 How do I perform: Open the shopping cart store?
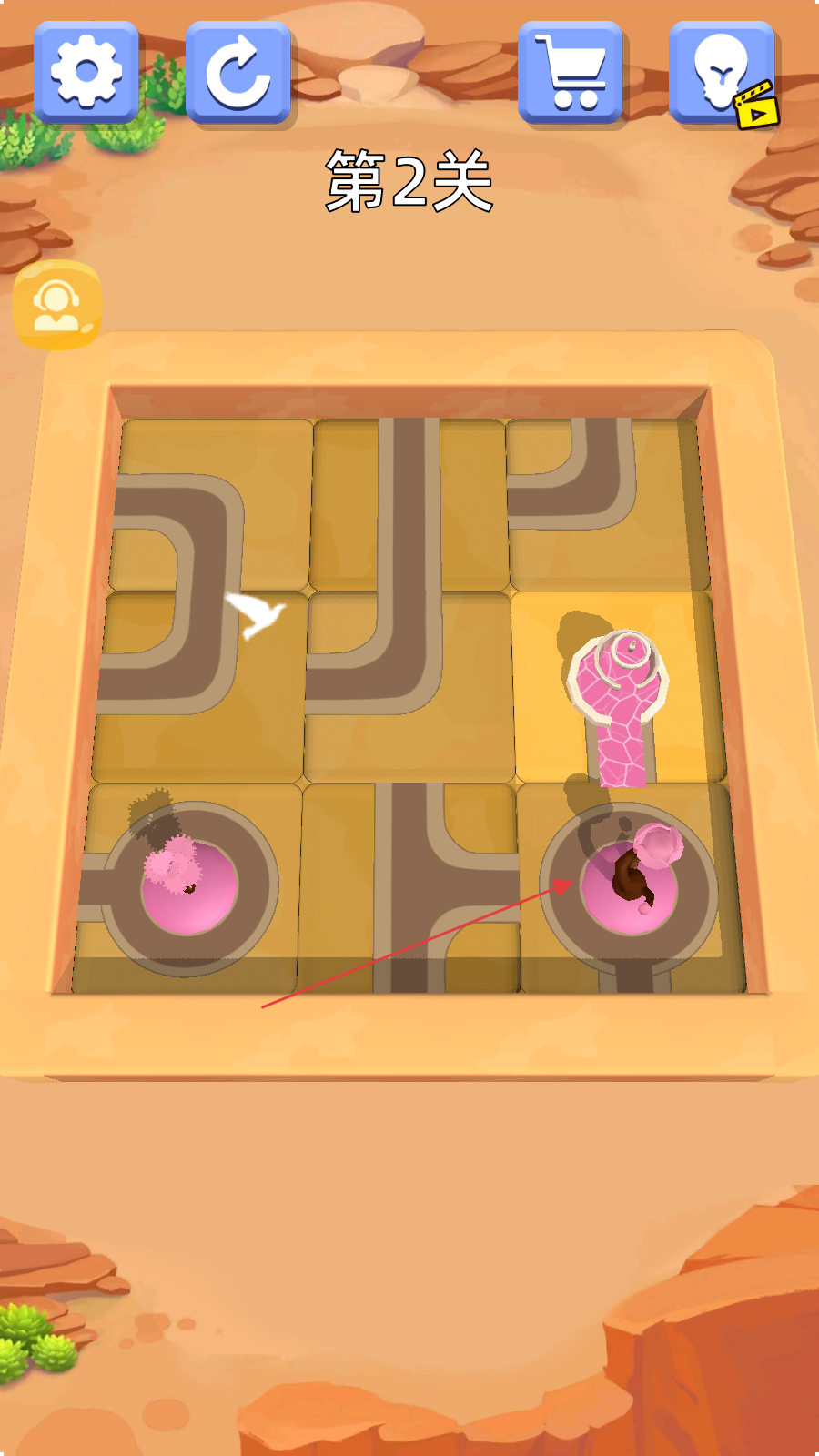tap(571, 72)
